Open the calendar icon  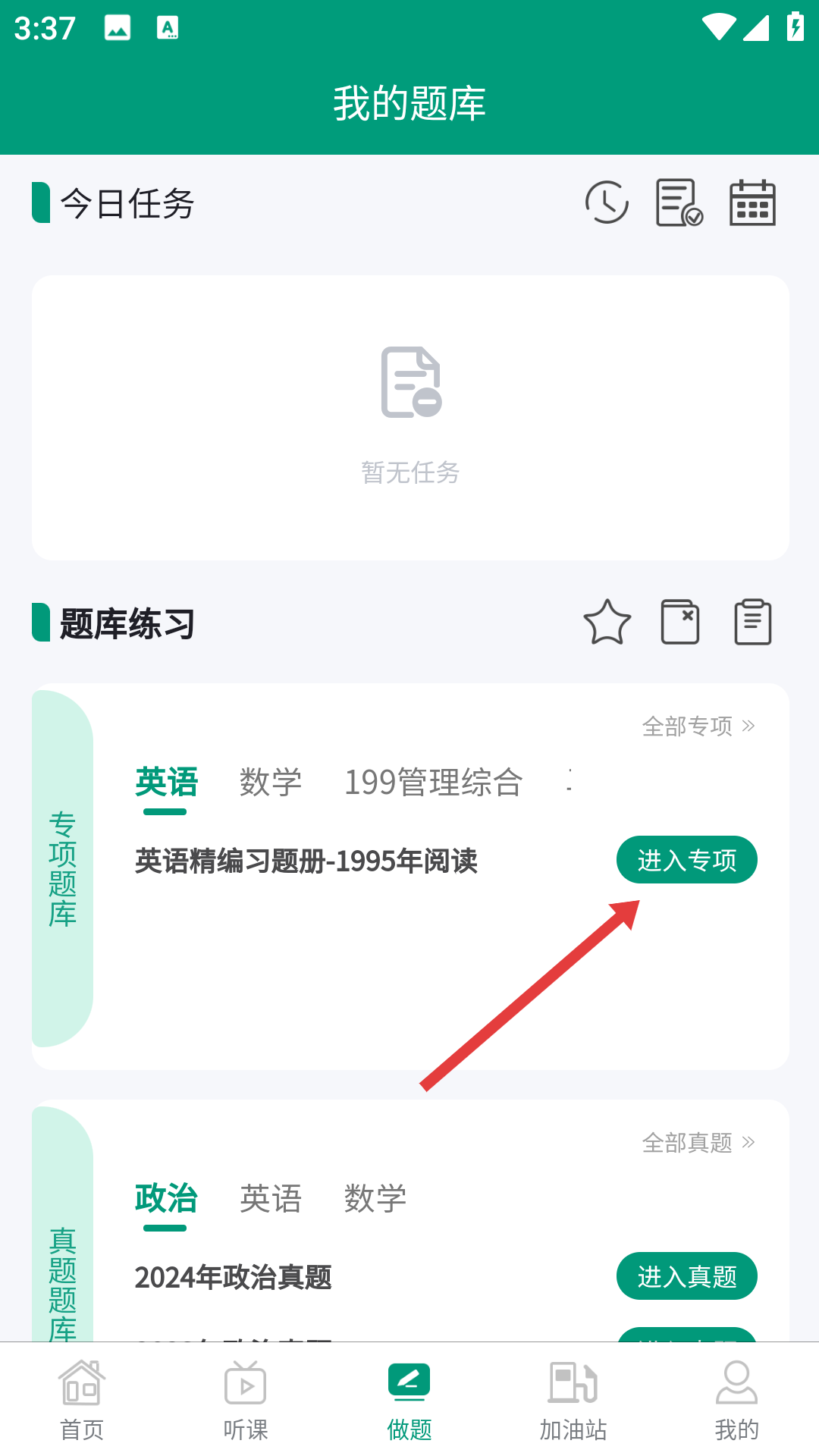coord(752,202)
